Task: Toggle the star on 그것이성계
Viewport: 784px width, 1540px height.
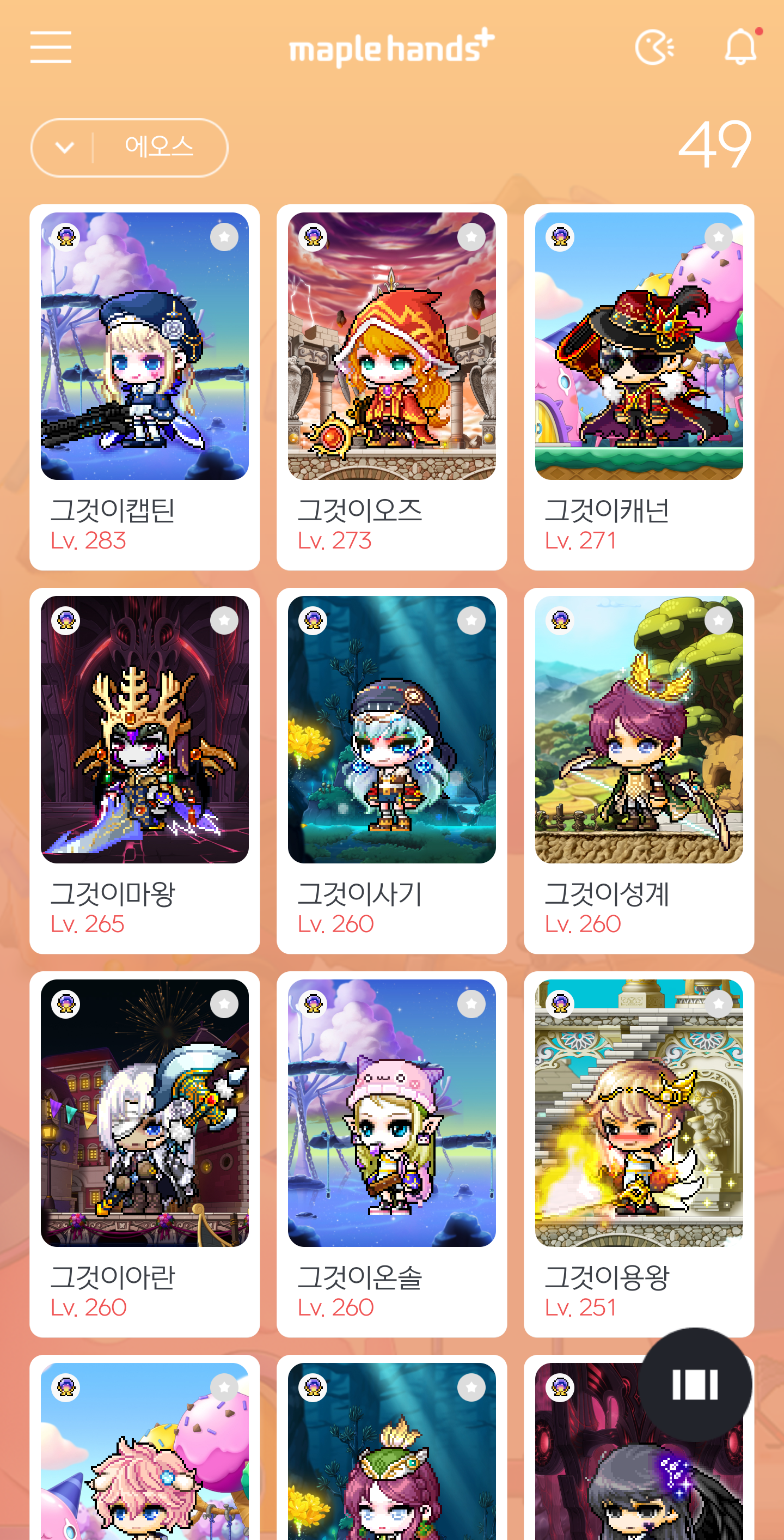Action: 718,620
